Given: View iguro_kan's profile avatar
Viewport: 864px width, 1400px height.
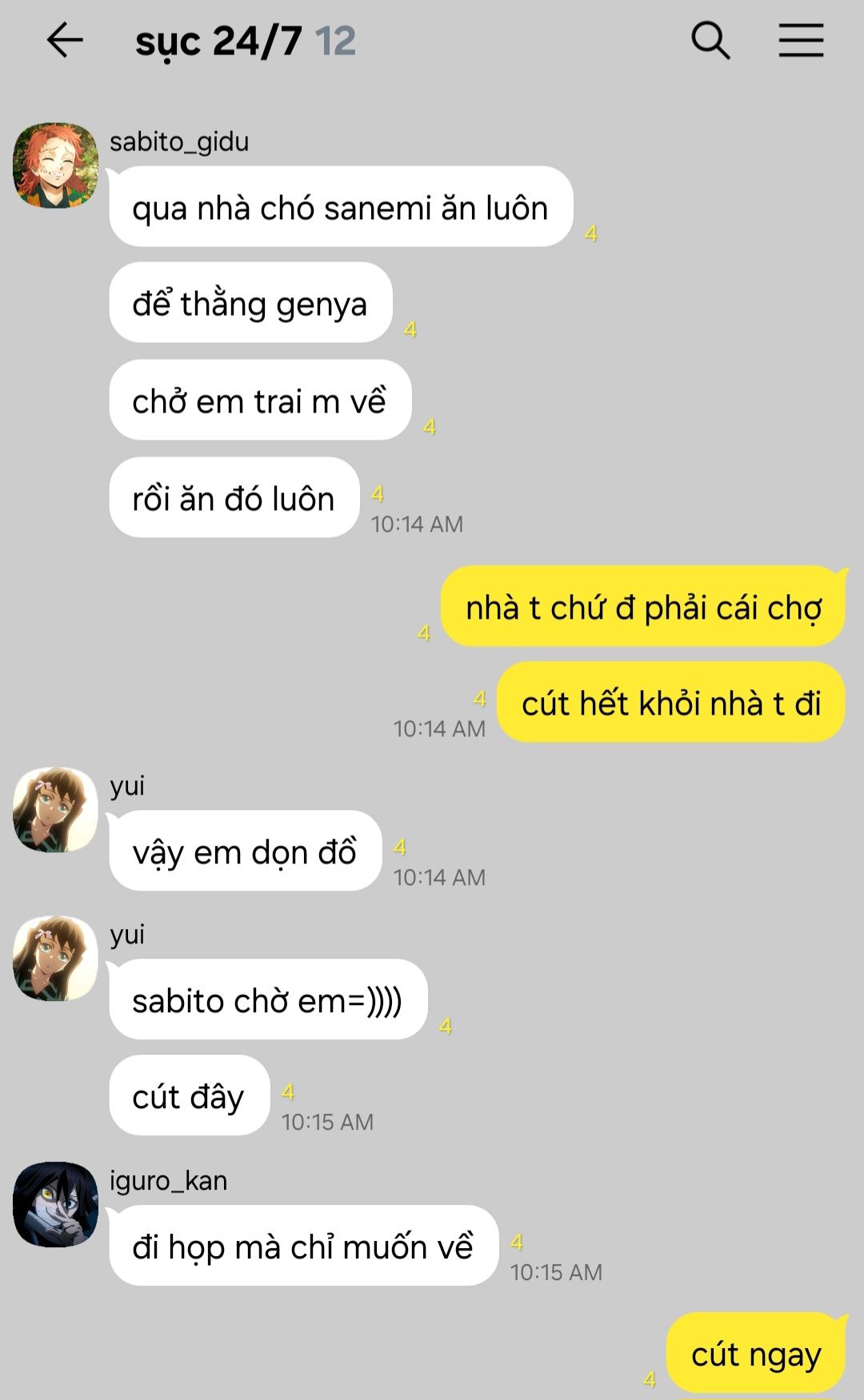Looking at the screenshot, I should point(55,1204).
